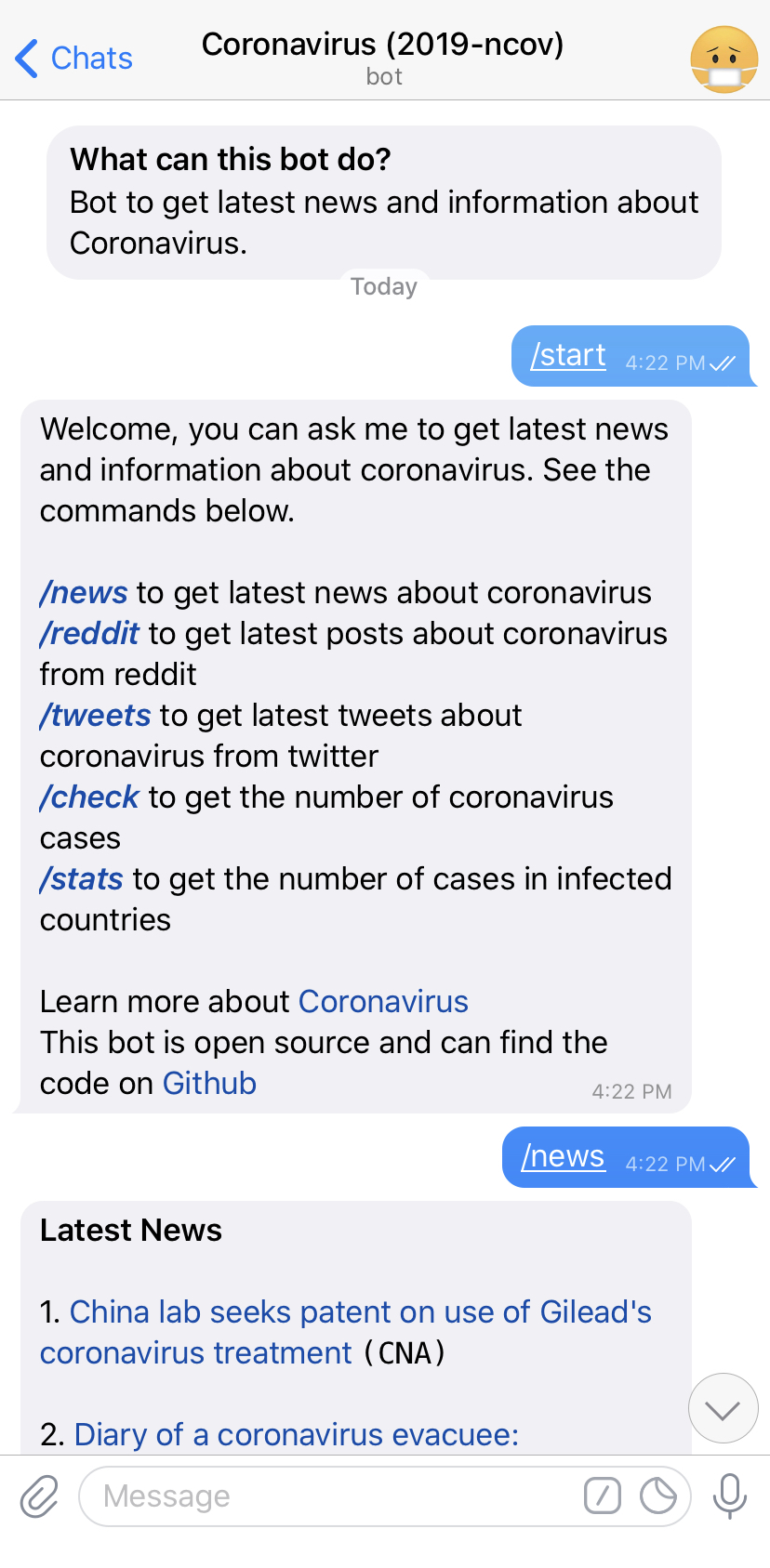Image resolution: width=770 pixels, height=1568 pixels.
Task: Run the /reddit command link
Action: pyautogui.click(x=89, y=634)
